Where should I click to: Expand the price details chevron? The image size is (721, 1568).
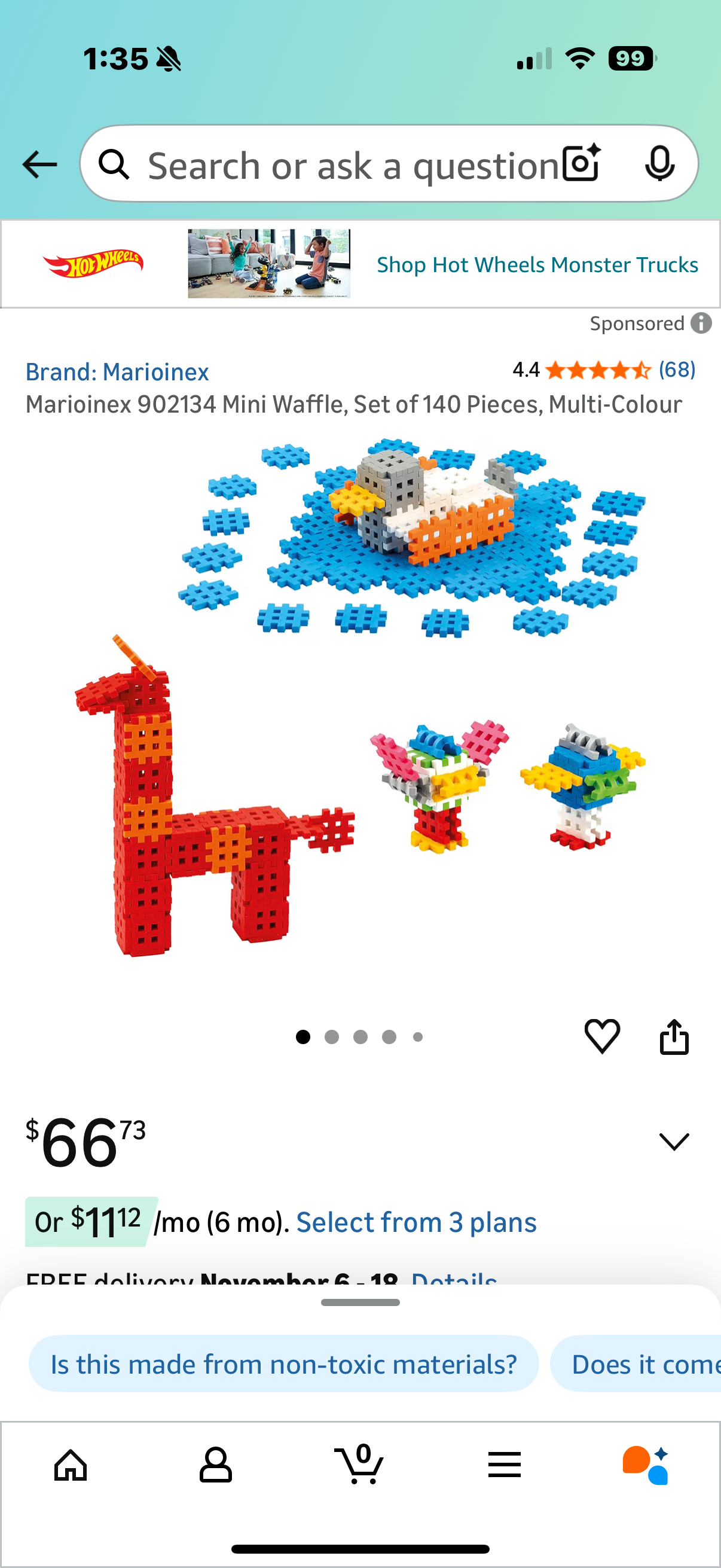pos(674,1142)
